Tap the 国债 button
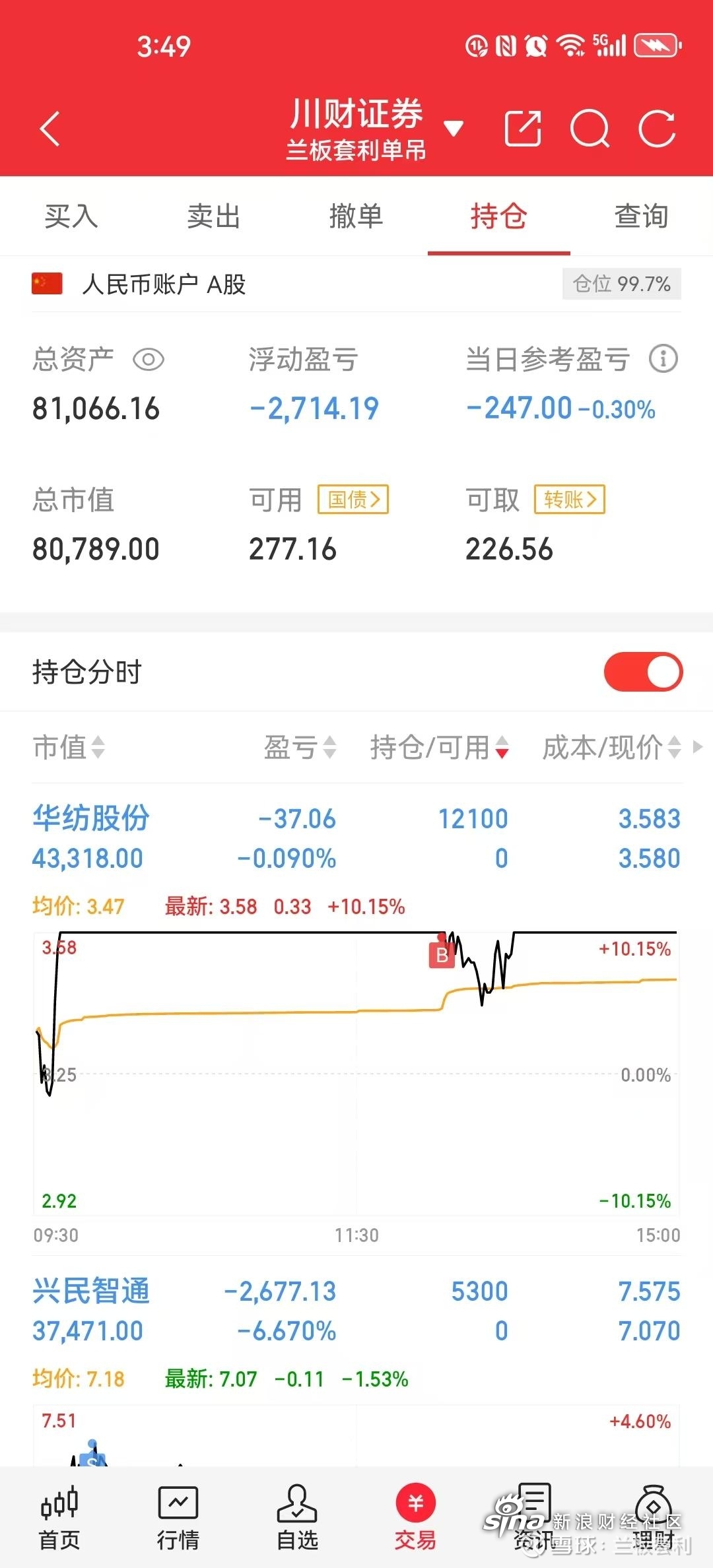This screenshot has width=713, height=1568. [353, 500]
